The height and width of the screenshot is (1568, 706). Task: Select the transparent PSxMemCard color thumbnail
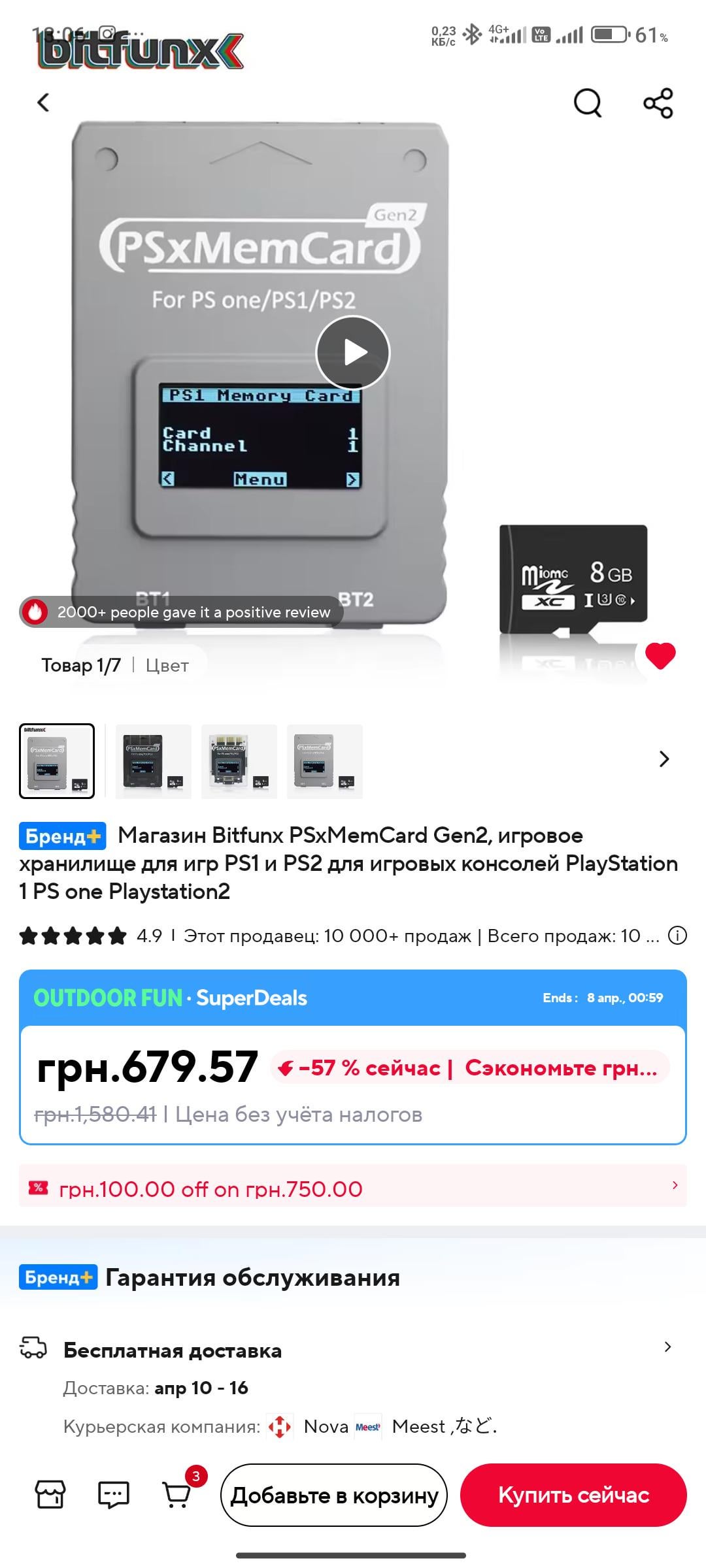pyautogui.click(x=239, y=761)
